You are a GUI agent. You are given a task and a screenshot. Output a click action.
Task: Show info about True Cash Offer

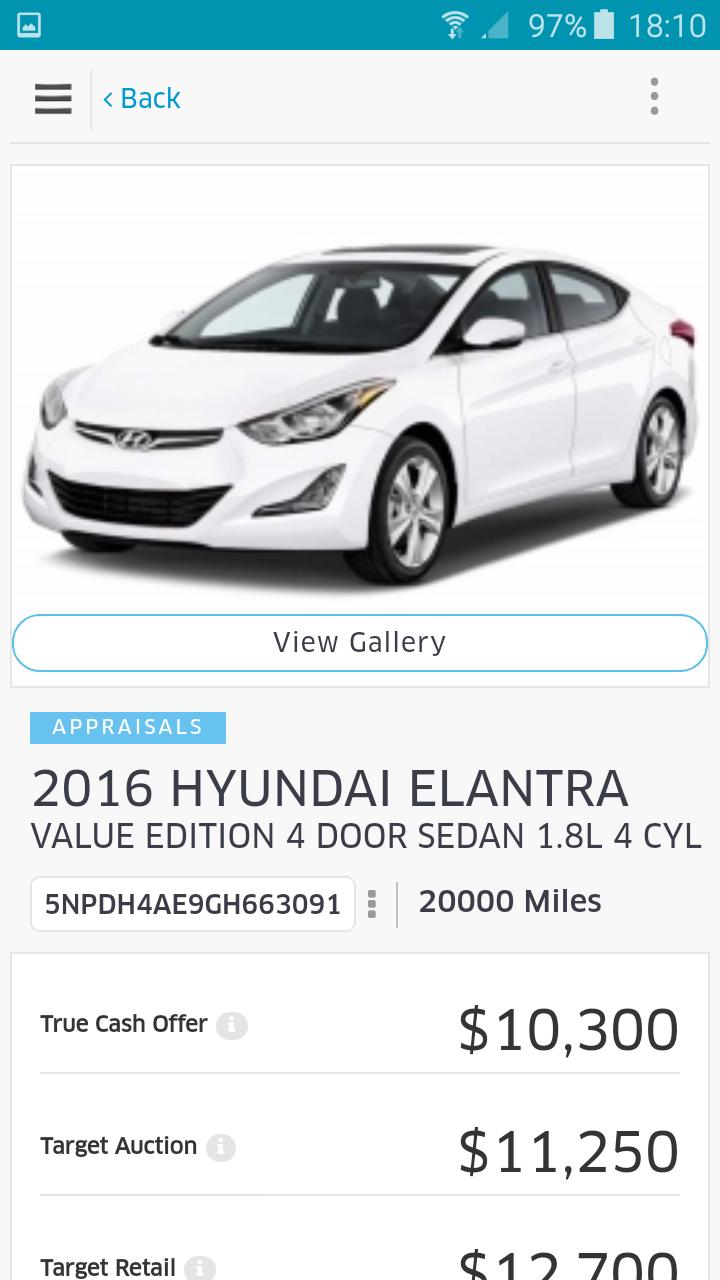(232, 1025)
